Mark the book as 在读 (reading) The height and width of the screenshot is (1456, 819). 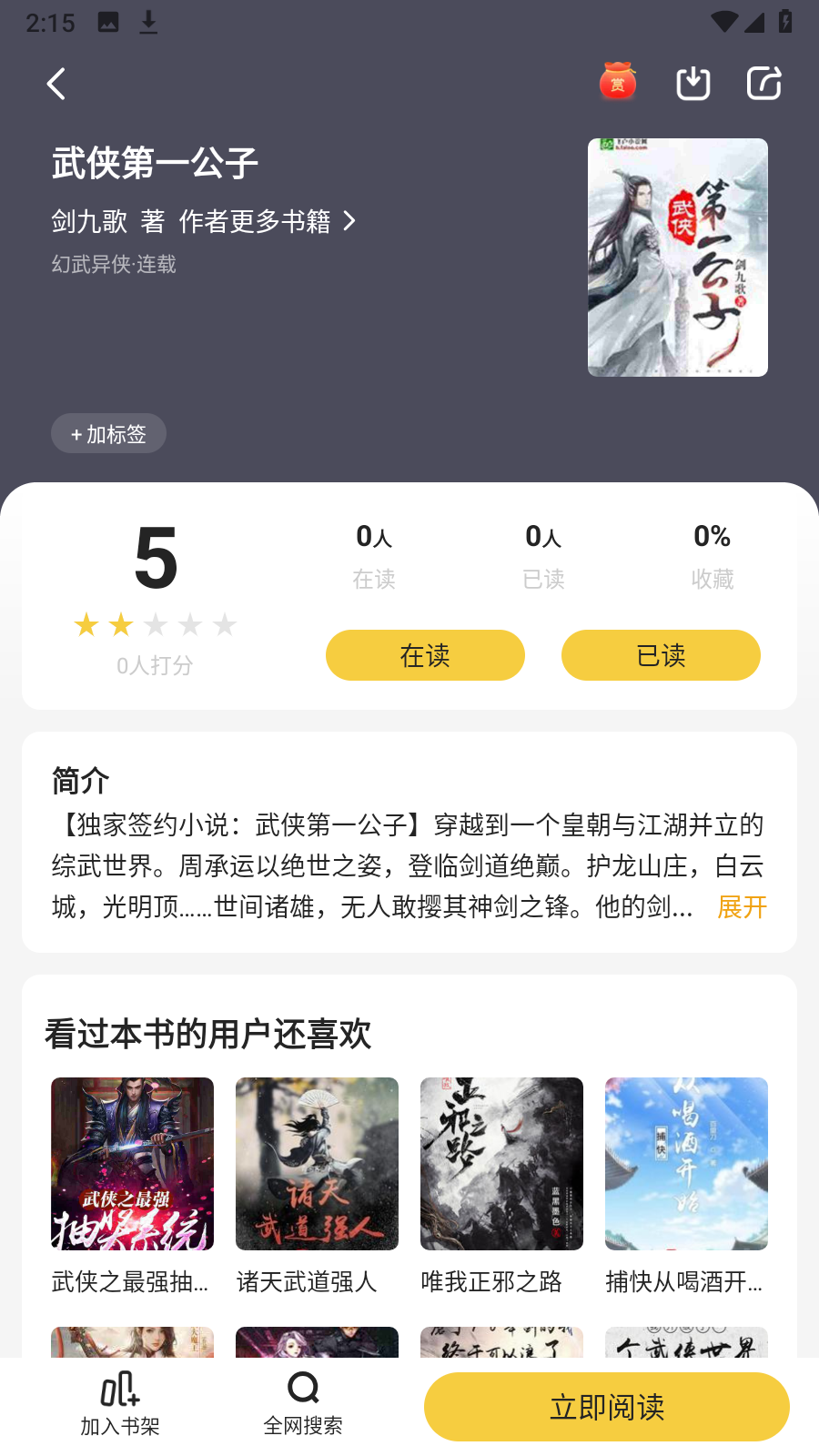tap(424, 654)
